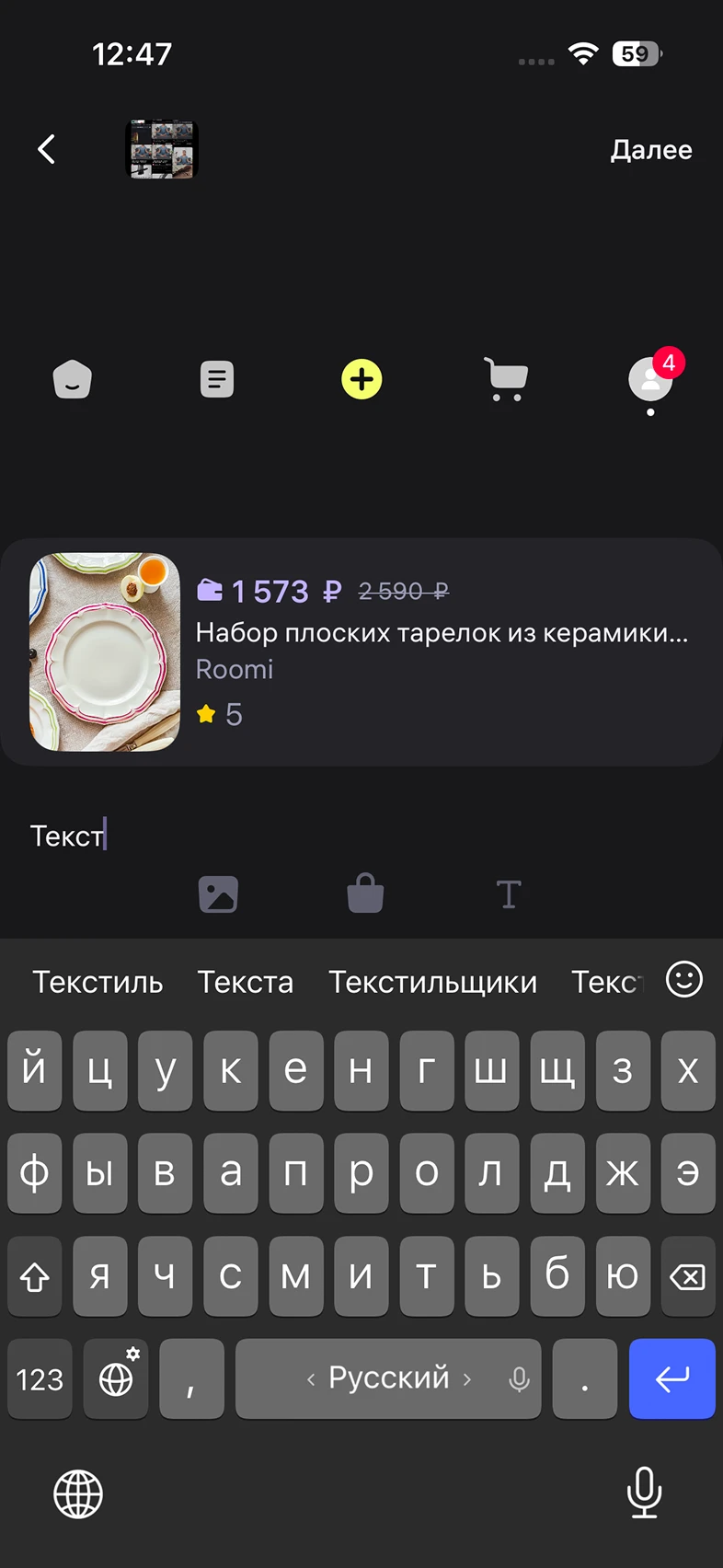
Task: Choose the Текста keyboard suggestion
Action: (x=246, y=982)
